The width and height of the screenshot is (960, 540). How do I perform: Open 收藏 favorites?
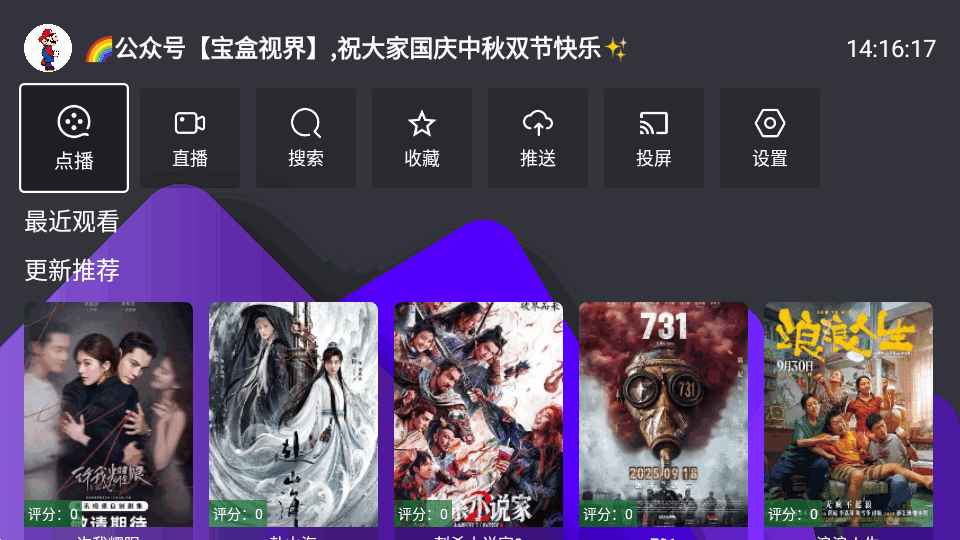tap(422, 138)
